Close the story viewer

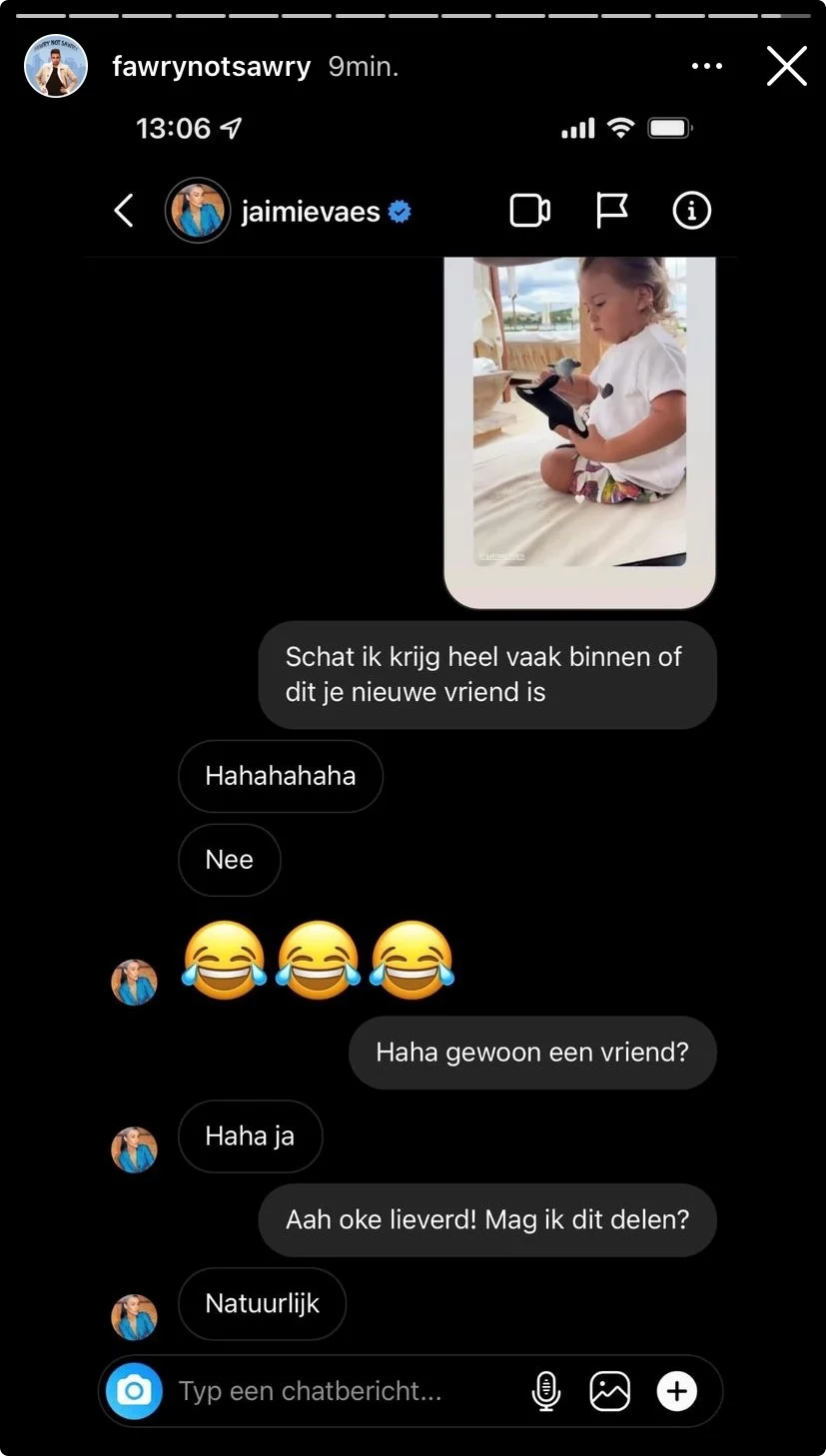(x=786, y=67)
